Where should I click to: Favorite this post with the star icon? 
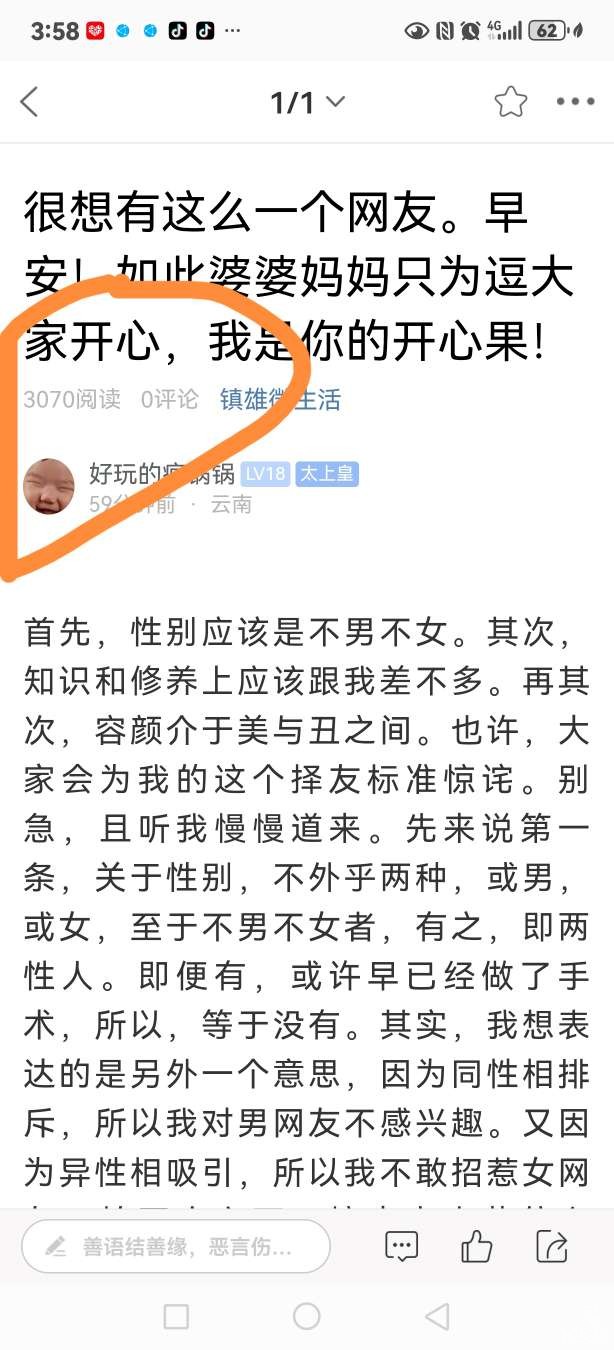pyautogui.click(x=510, y=102)
